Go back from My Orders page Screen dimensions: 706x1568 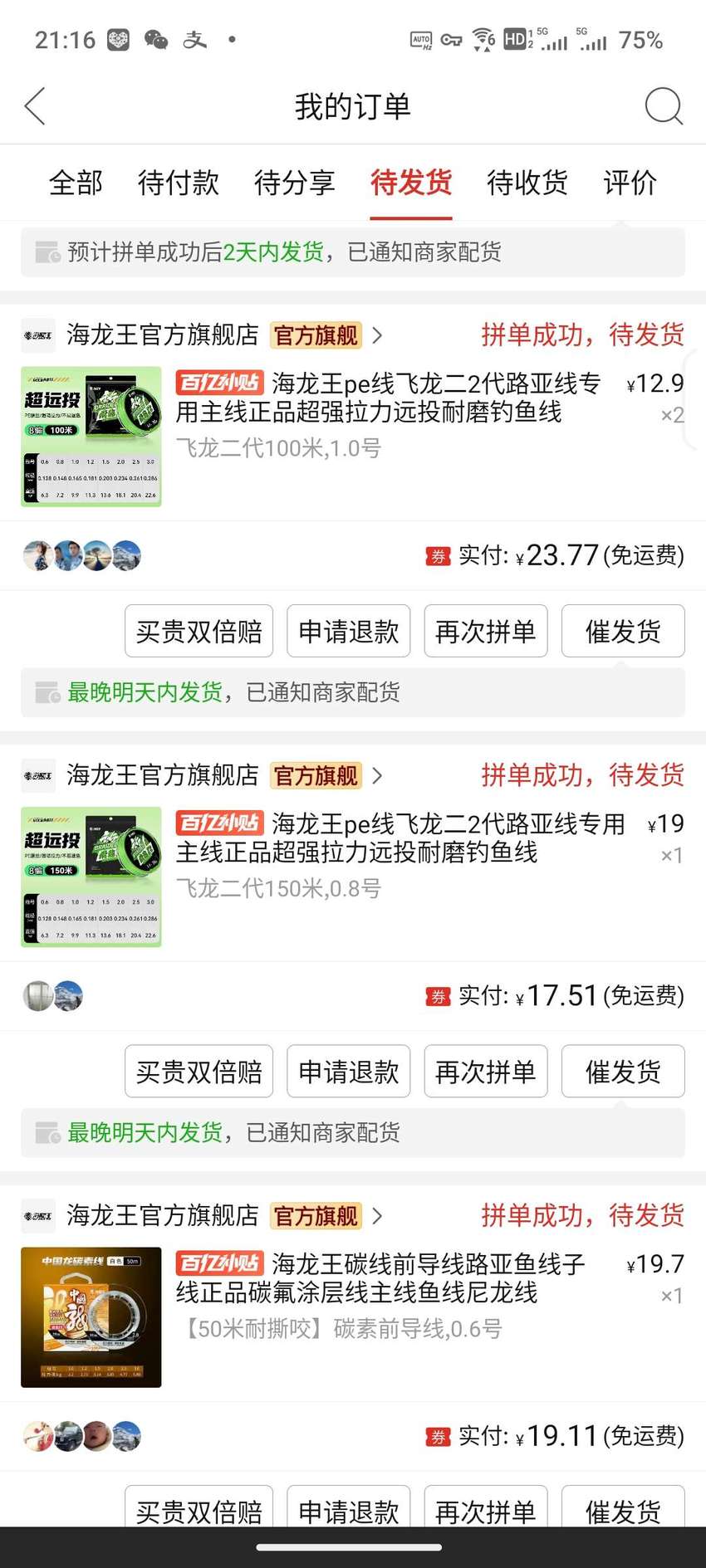pyautogui.click(x=35, y=106)
